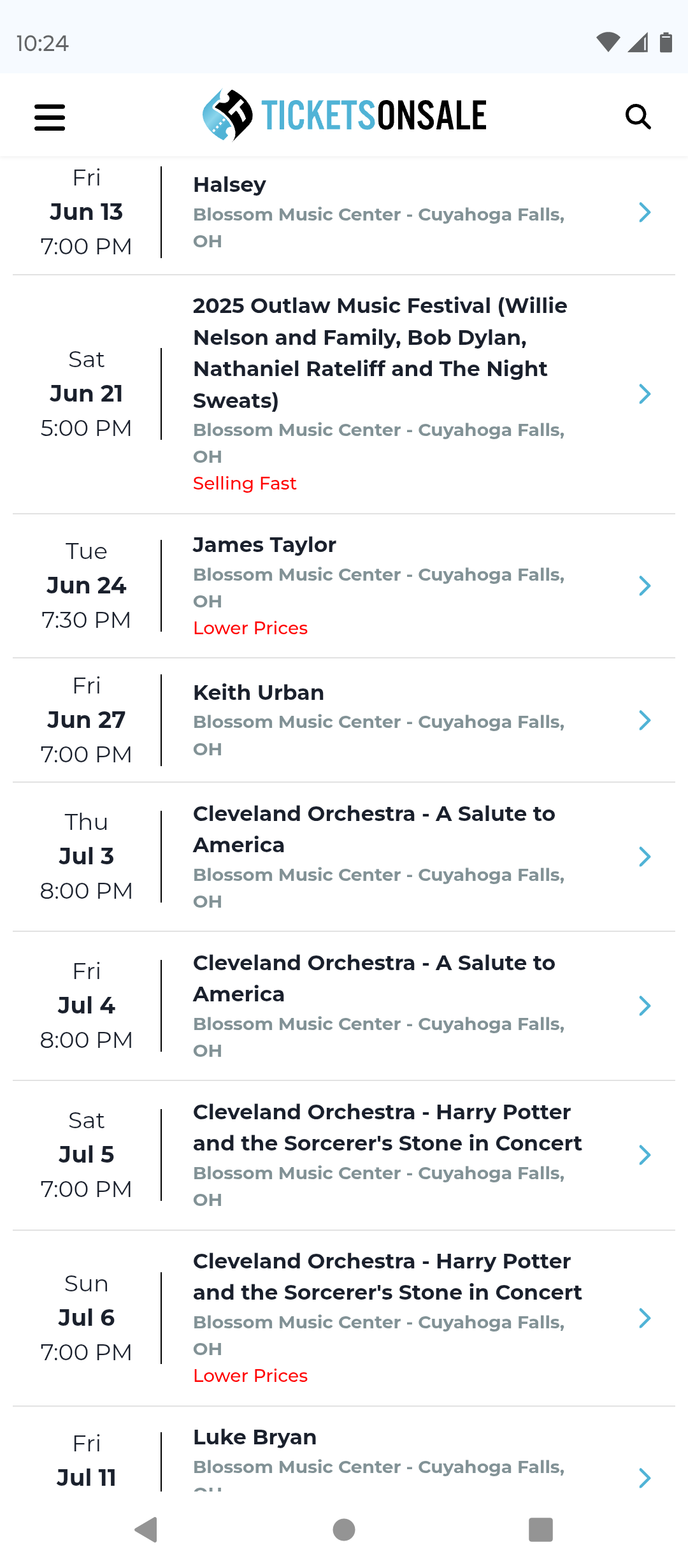The width and height of the screenshot is (688, 1568).
Task: Open the search icon
Action: click(638, 117)
